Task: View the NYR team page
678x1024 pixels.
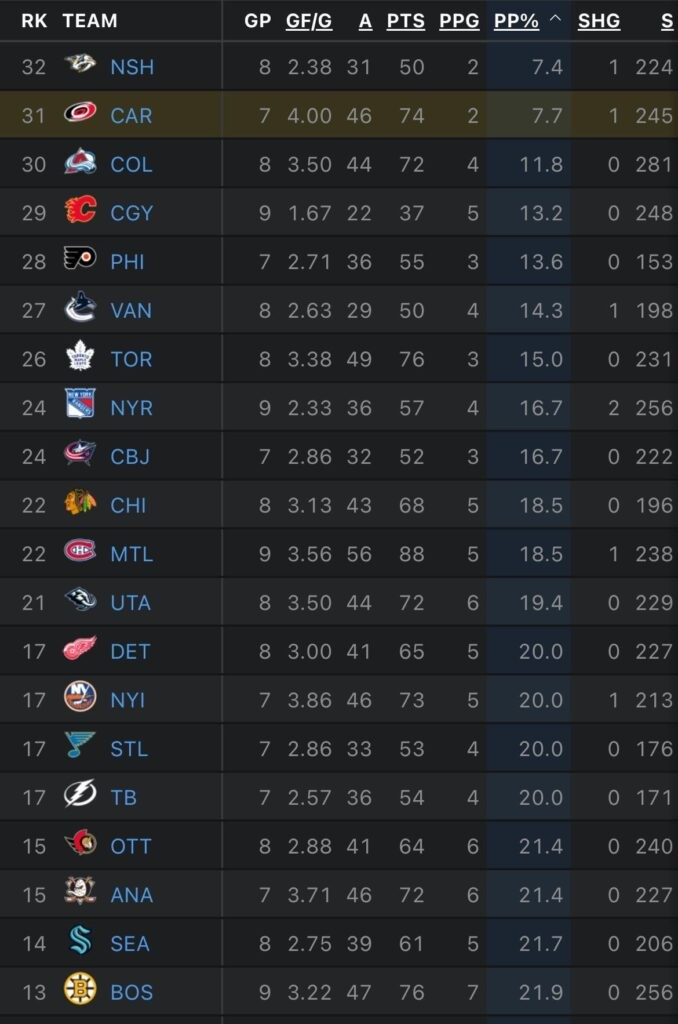Action: tap(131, 408)
